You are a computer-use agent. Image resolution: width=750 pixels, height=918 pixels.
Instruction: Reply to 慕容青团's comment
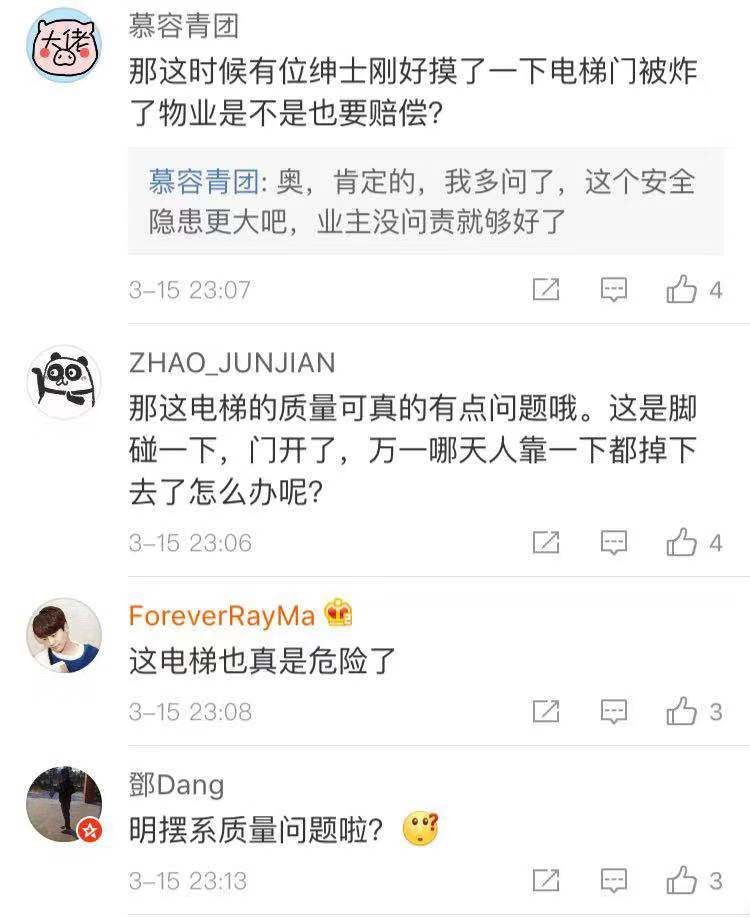(613, 290)
